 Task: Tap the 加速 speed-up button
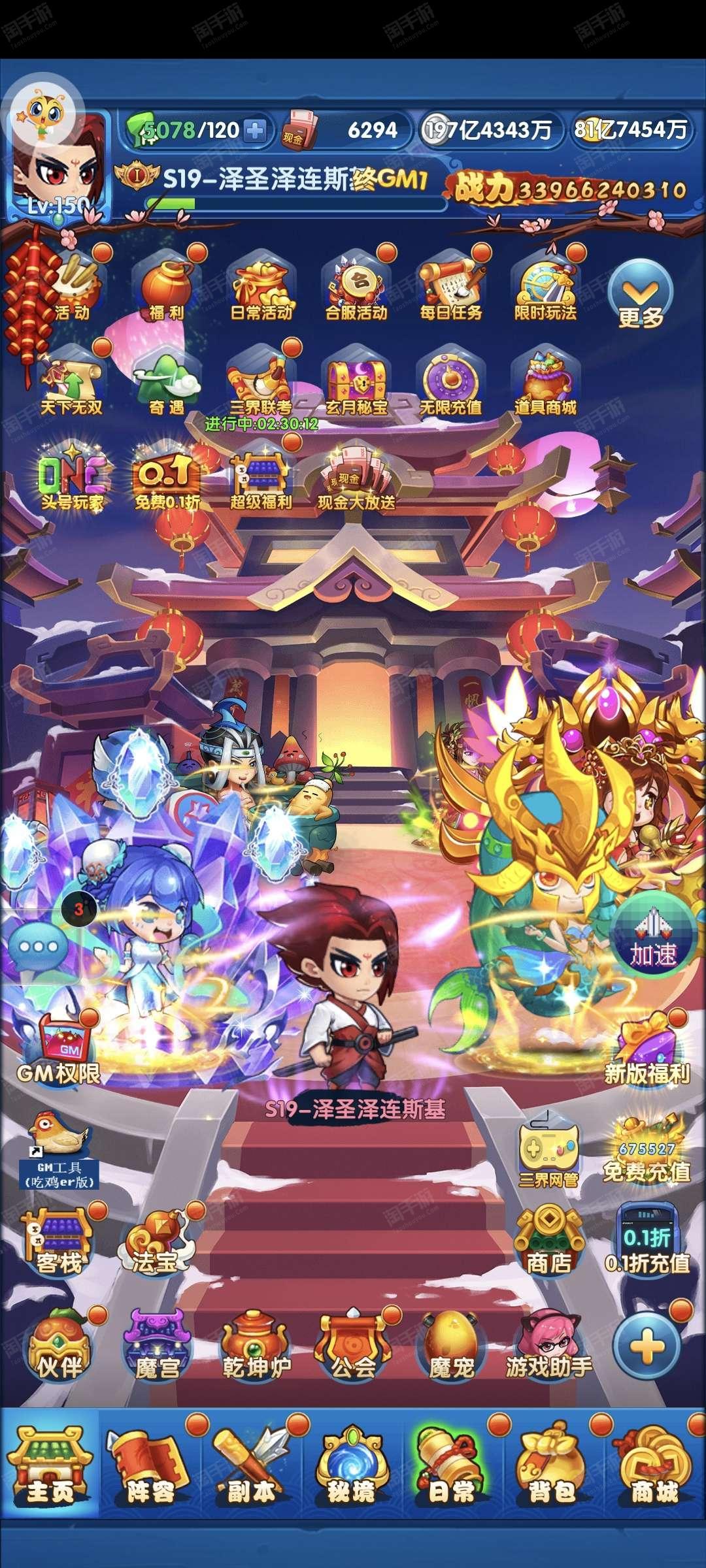653,939
